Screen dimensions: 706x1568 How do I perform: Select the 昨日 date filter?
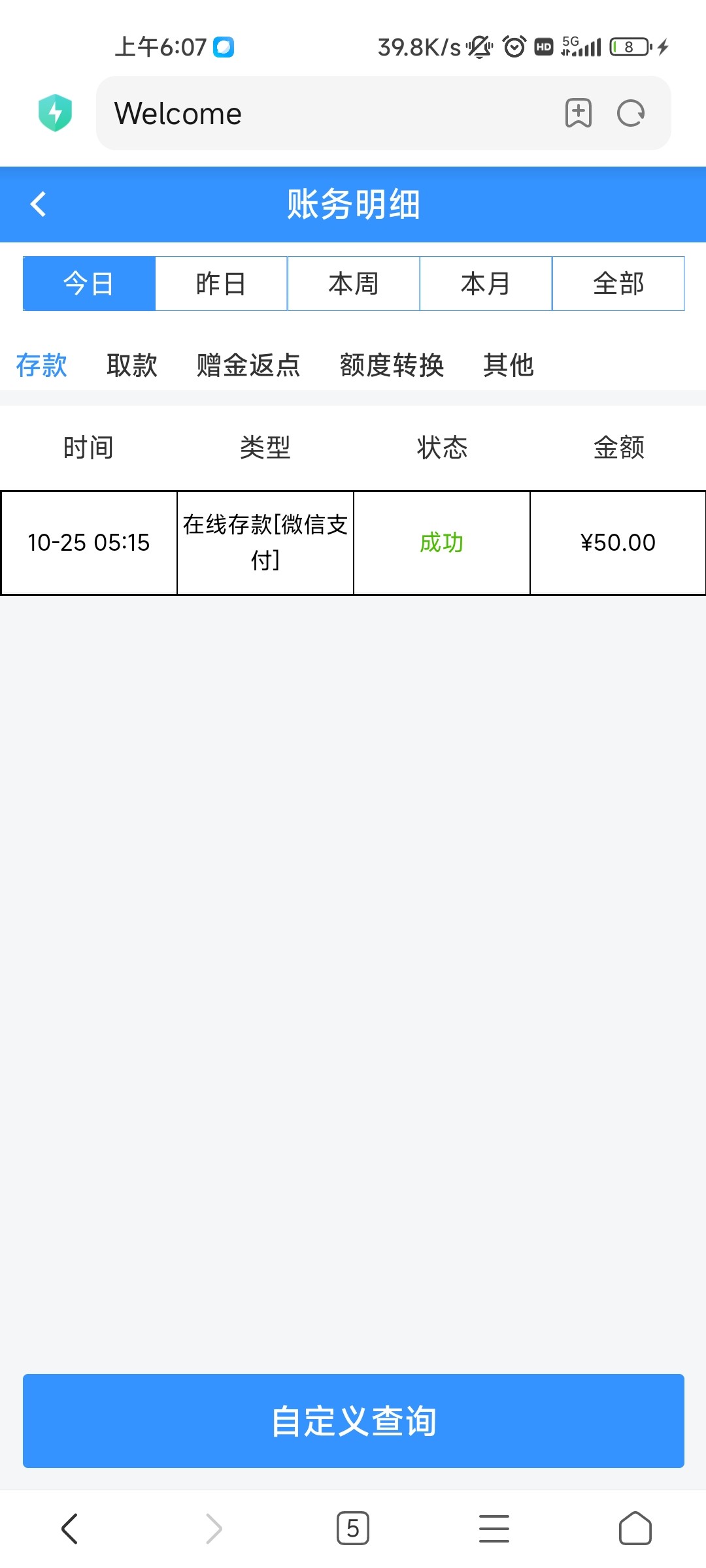[x=220, y=283]
